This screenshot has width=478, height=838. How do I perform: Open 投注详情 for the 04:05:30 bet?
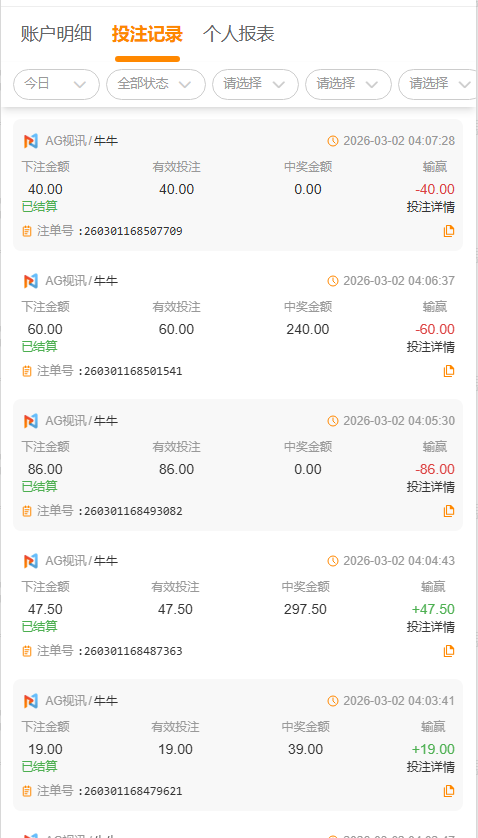coord(430,487)
